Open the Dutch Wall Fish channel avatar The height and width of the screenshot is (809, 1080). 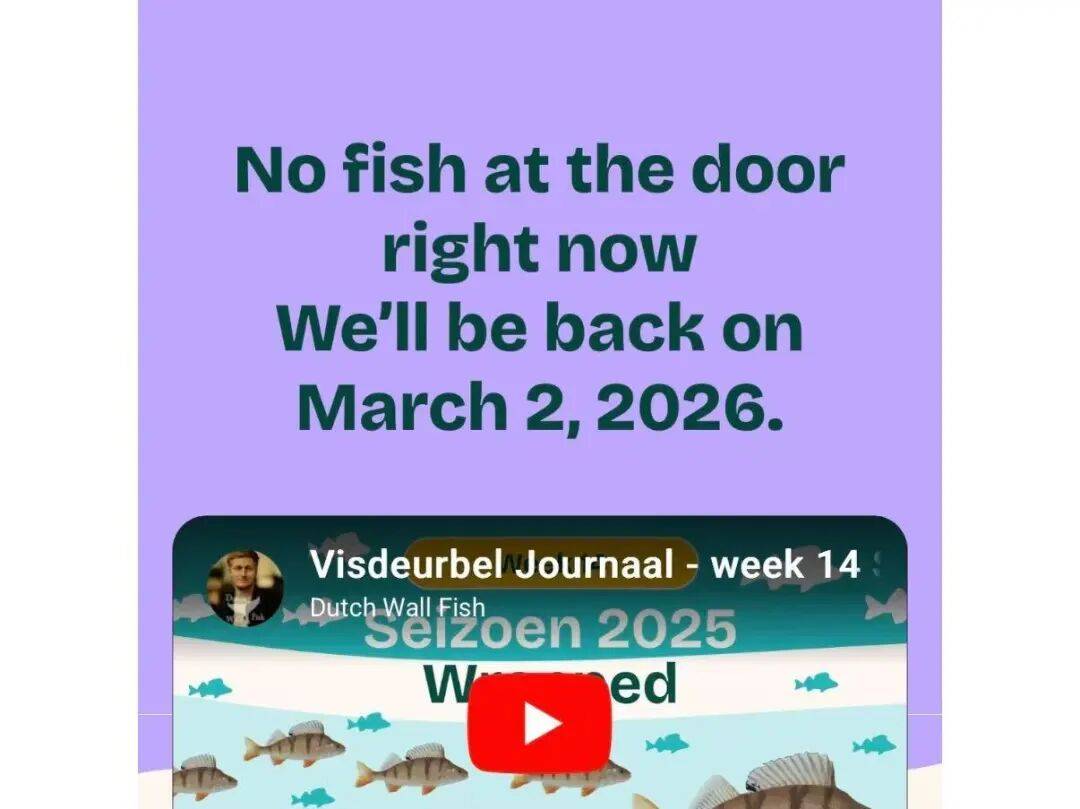click(245, 588)
